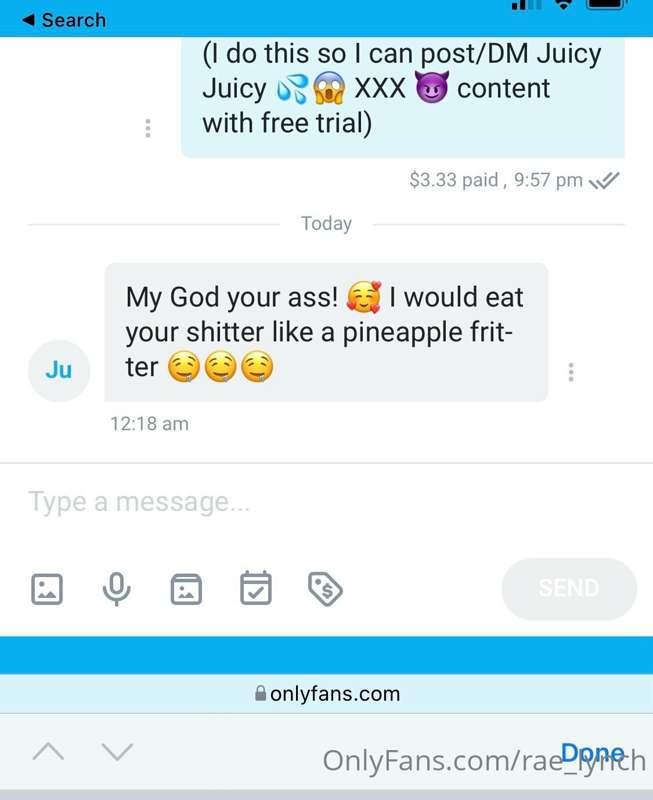The width and height of the screenshot is (653, 800).
Task: Open the media vault icon
Action: (186, 589)
